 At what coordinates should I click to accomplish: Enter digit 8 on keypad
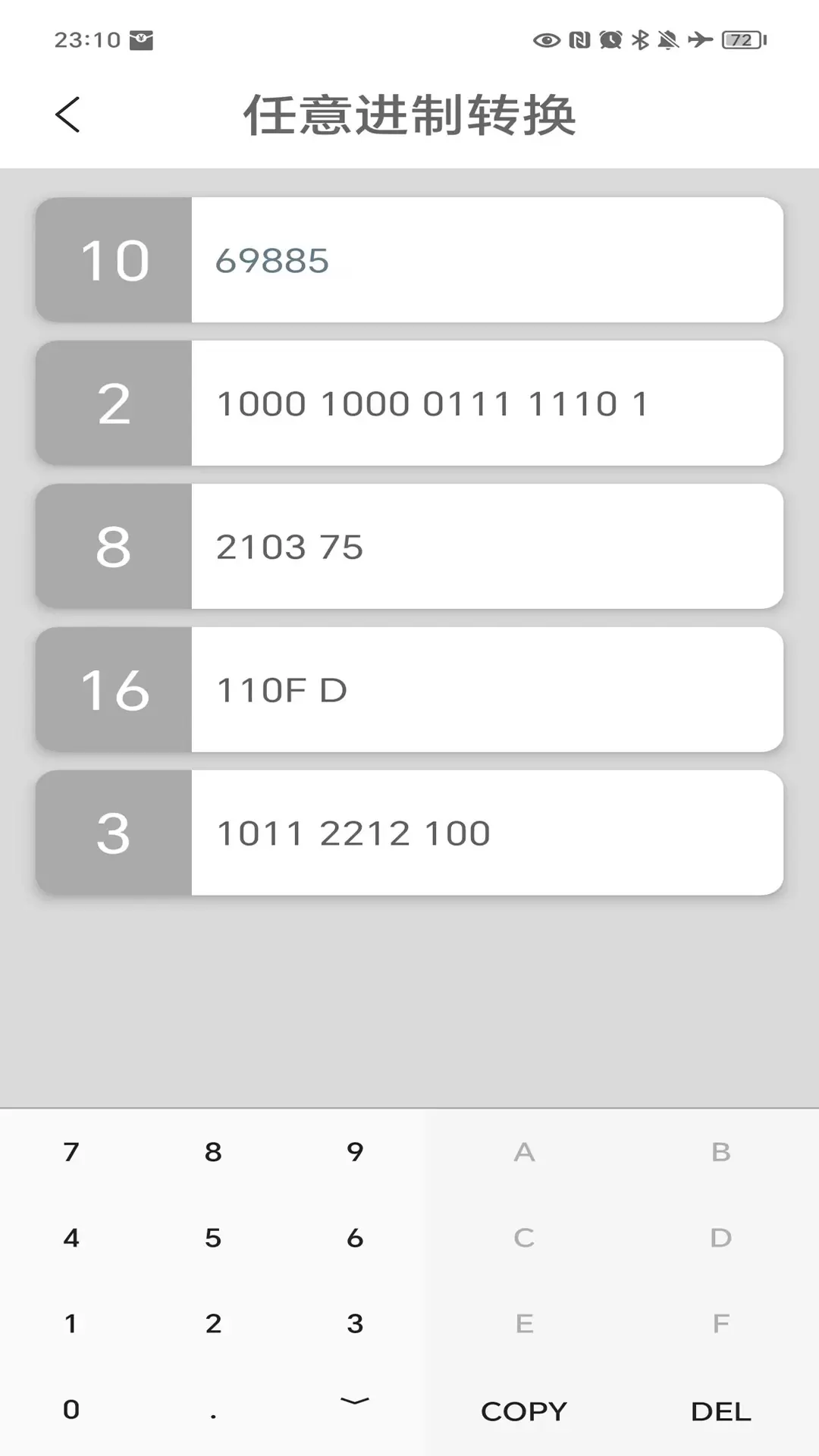pyautogui.click(x=213, y=1152)
